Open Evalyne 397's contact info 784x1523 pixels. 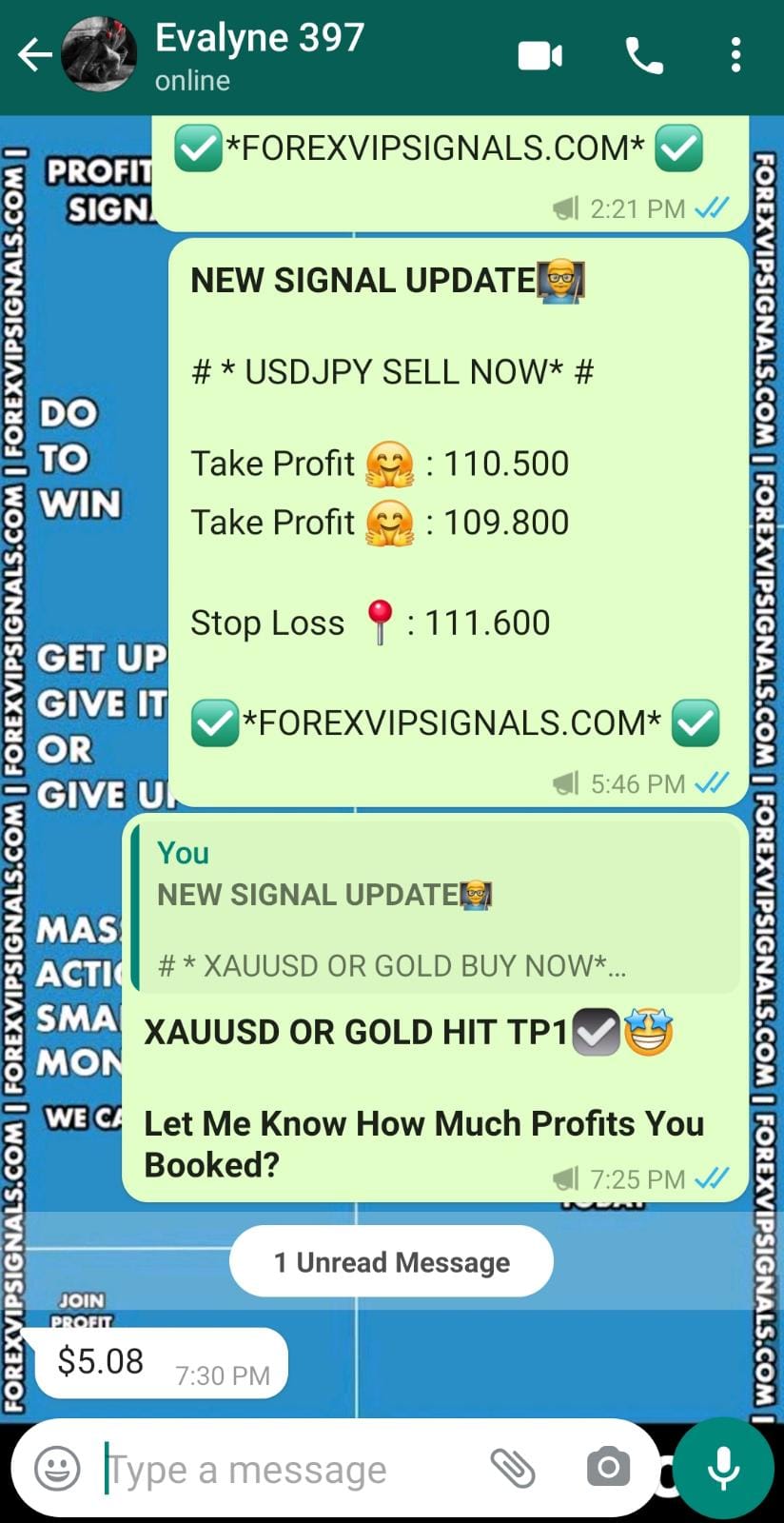259,55
